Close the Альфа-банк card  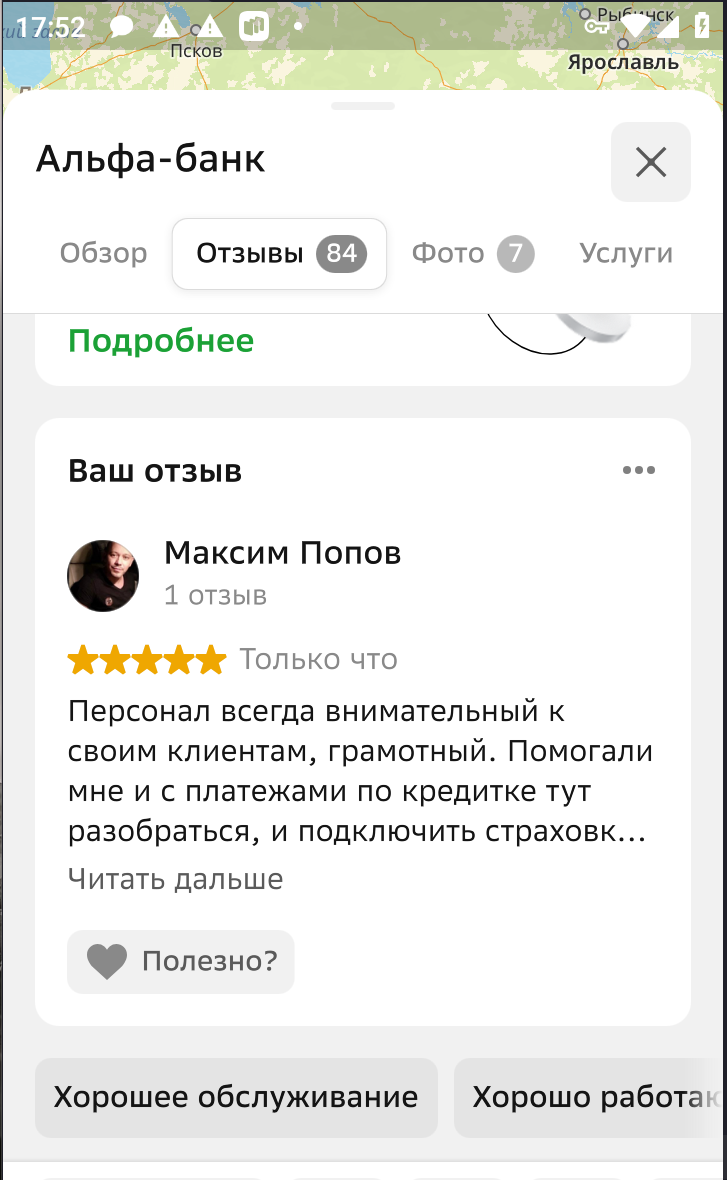pos(650,162)
